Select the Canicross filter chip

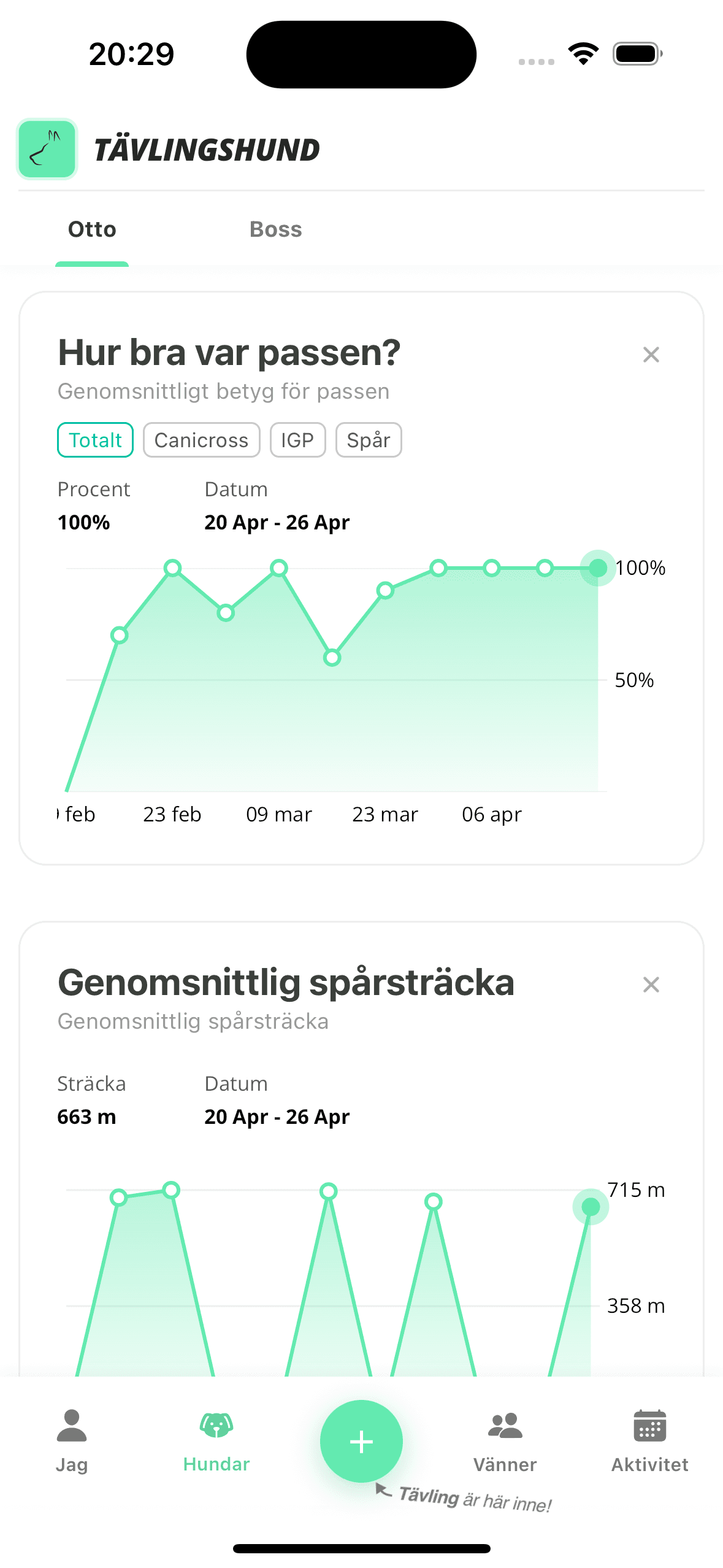[x=201, y=439]
